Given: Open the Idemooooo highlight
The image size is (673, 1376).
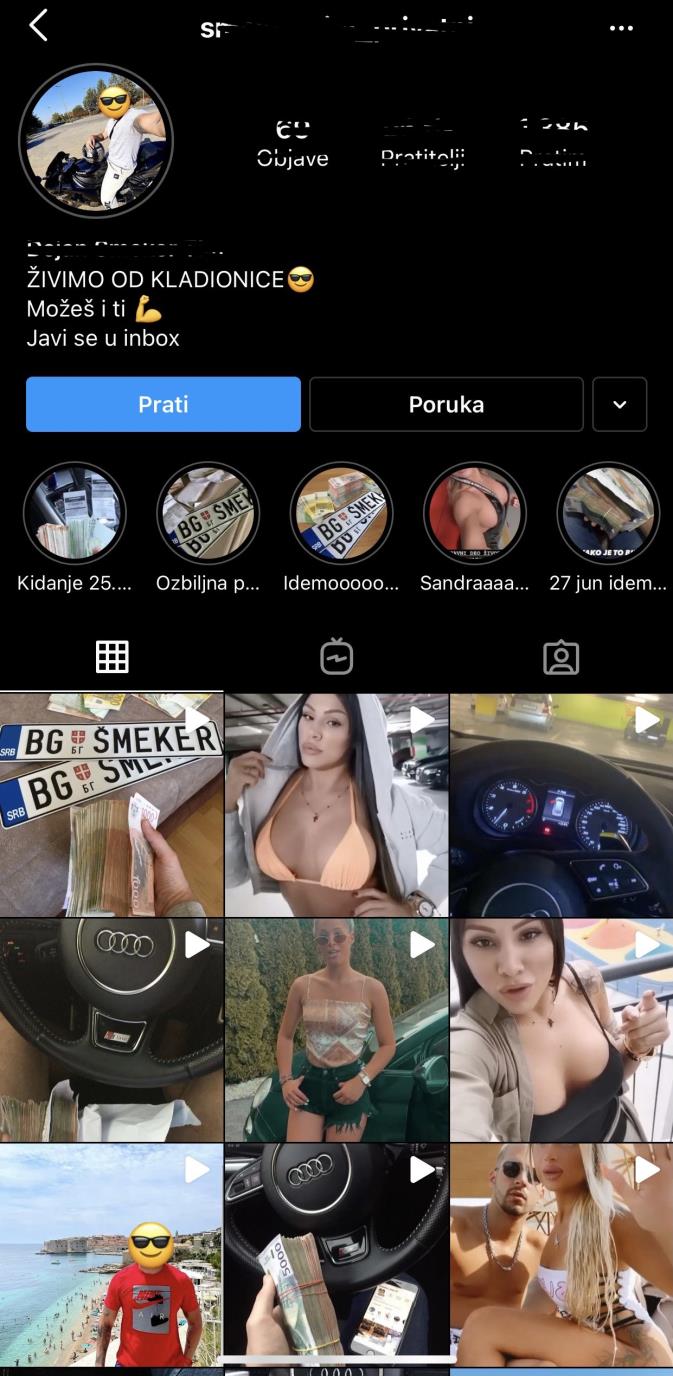Looking at the screenshot, I should point(341,513).
